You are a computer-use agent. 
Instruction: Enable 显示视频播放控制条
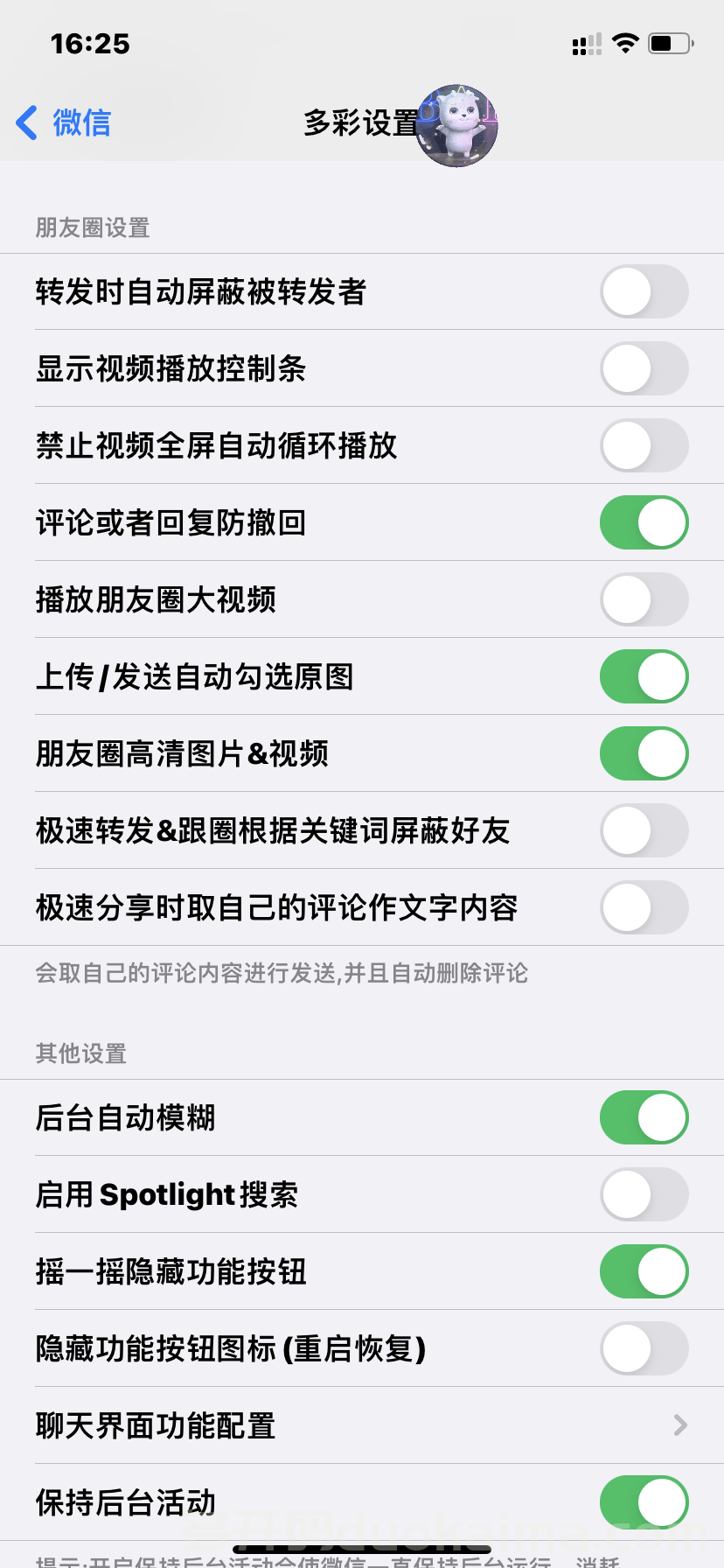(644, 368)
